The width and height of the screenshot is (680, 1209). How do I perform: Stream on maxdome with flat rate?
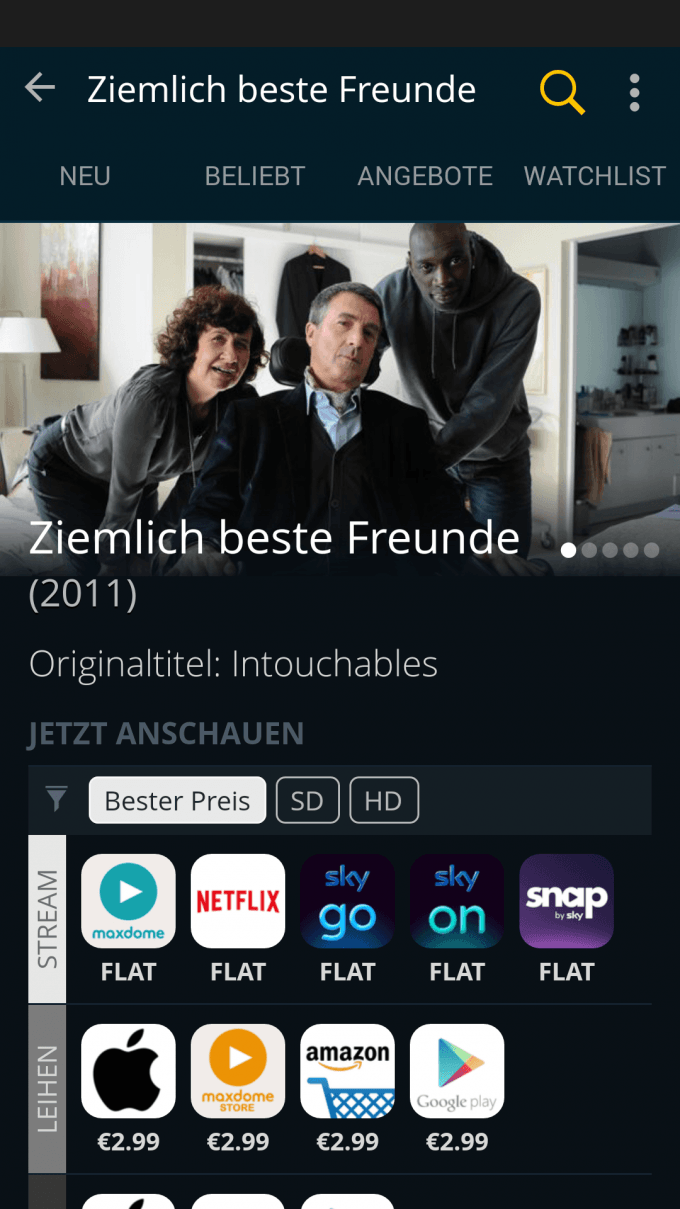(x=128, y=901)
